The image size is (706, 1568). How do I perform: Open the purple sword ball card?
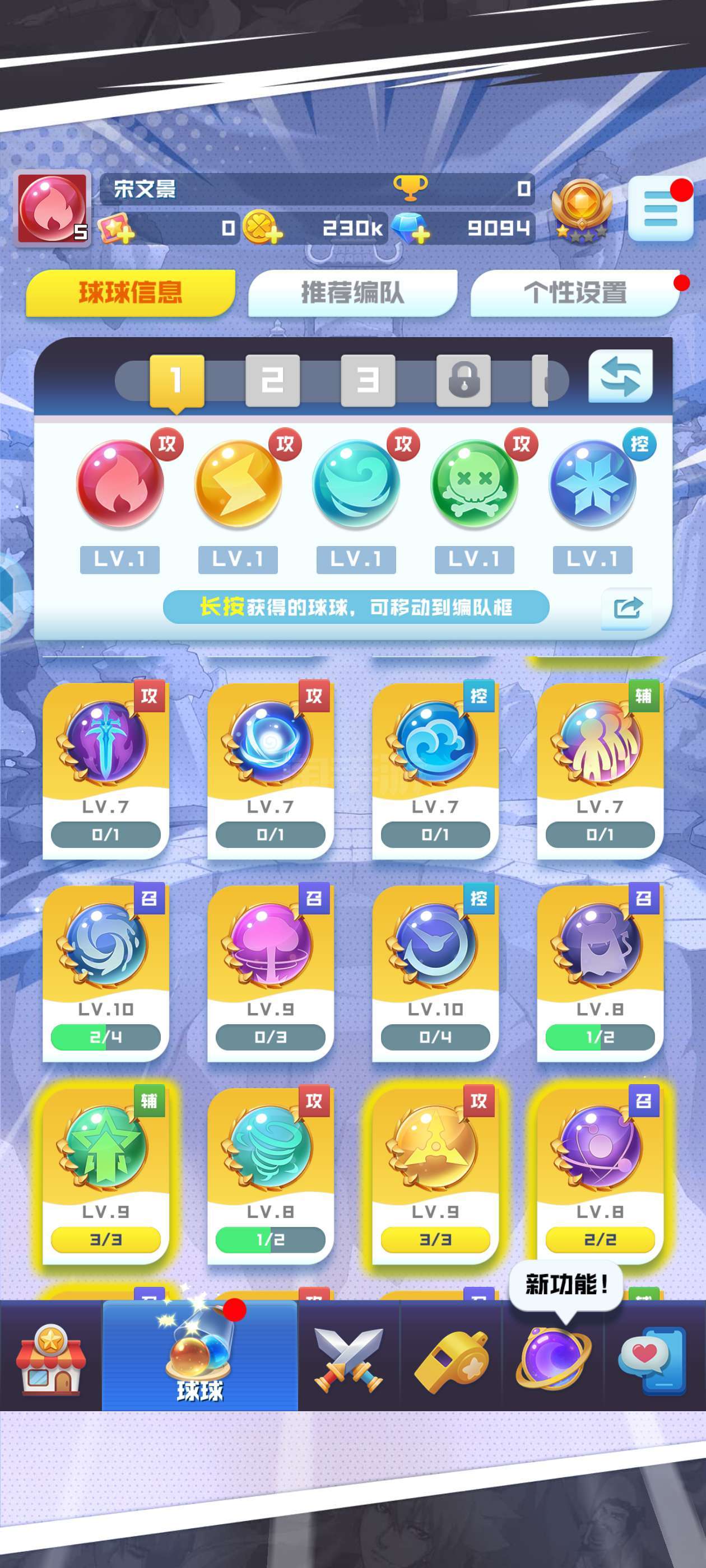coord(105,771)
